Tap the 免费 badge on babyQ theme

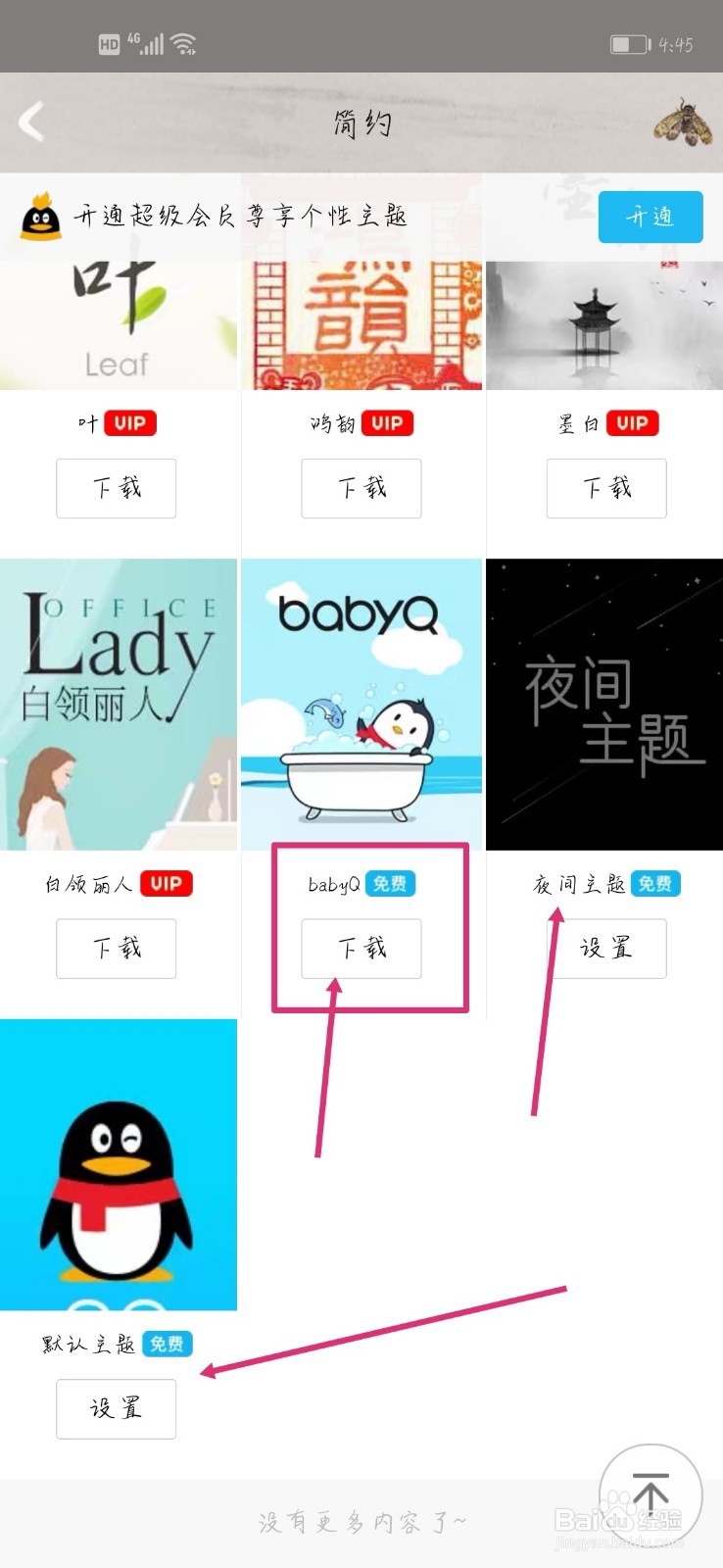point(392,883)
